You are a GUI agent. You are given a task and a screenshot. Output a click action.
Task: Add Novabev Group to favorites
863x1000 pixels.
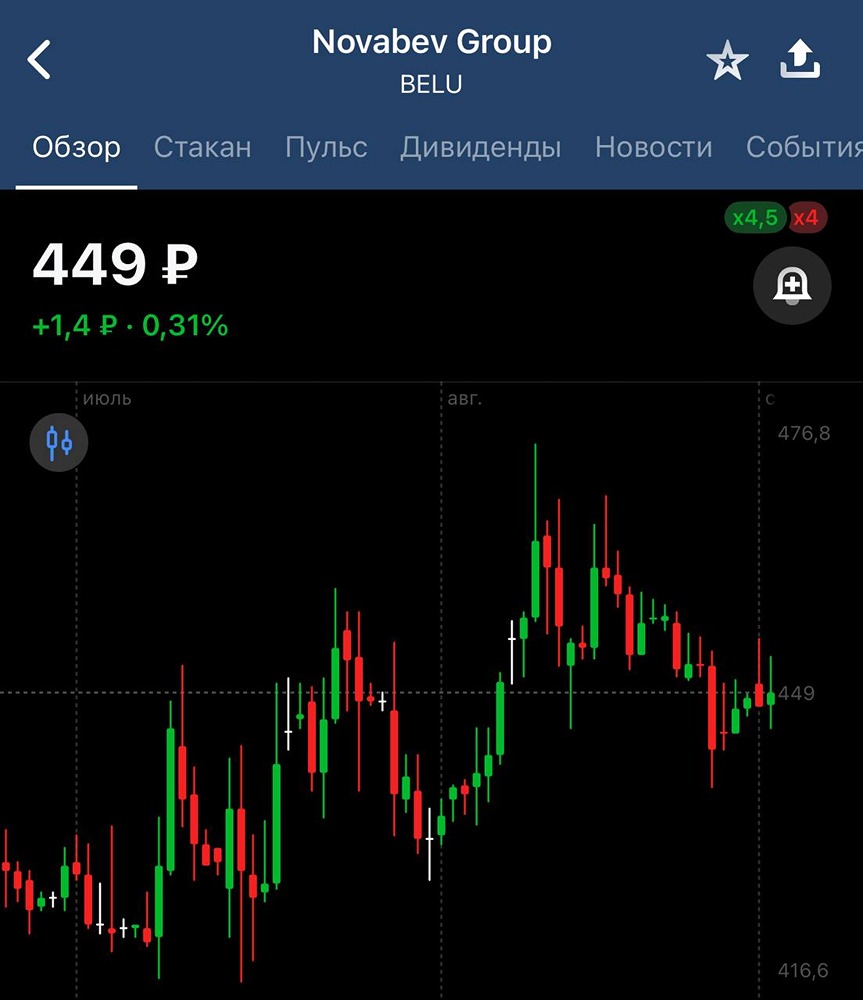pos(727,62)
